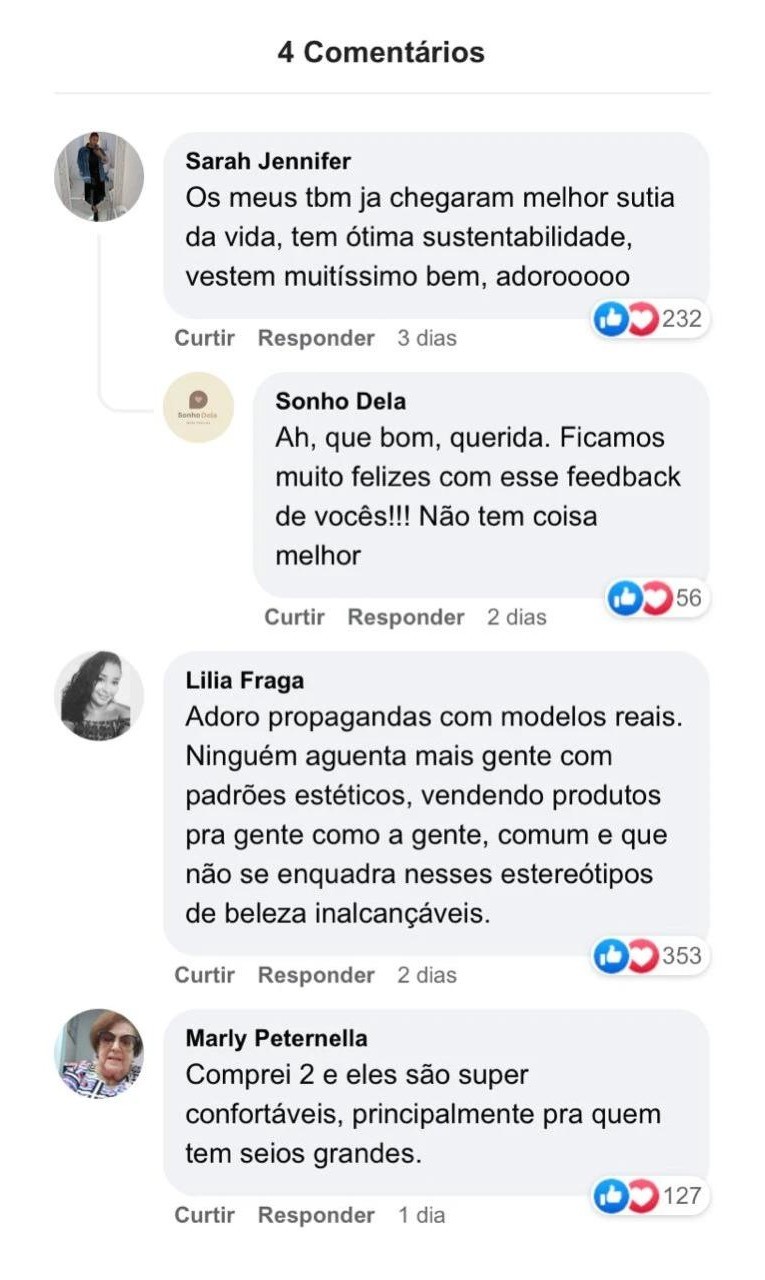Like Marly Peternella's comment

204,1215
